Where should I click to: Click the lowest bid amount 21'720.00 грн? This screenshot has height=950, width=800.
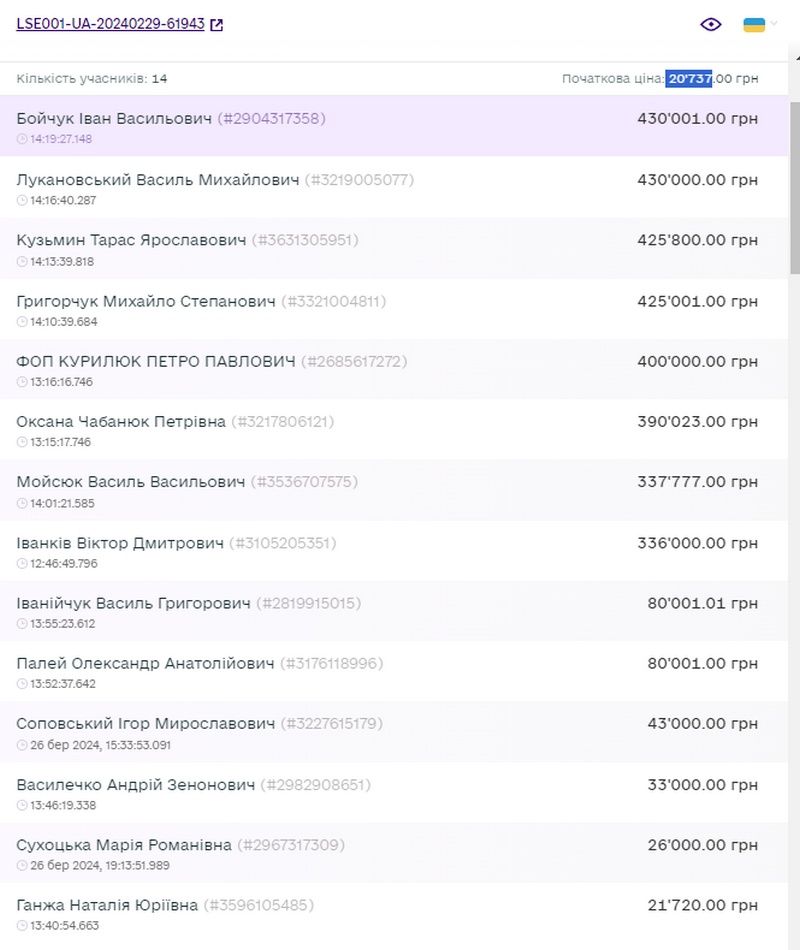702,903
